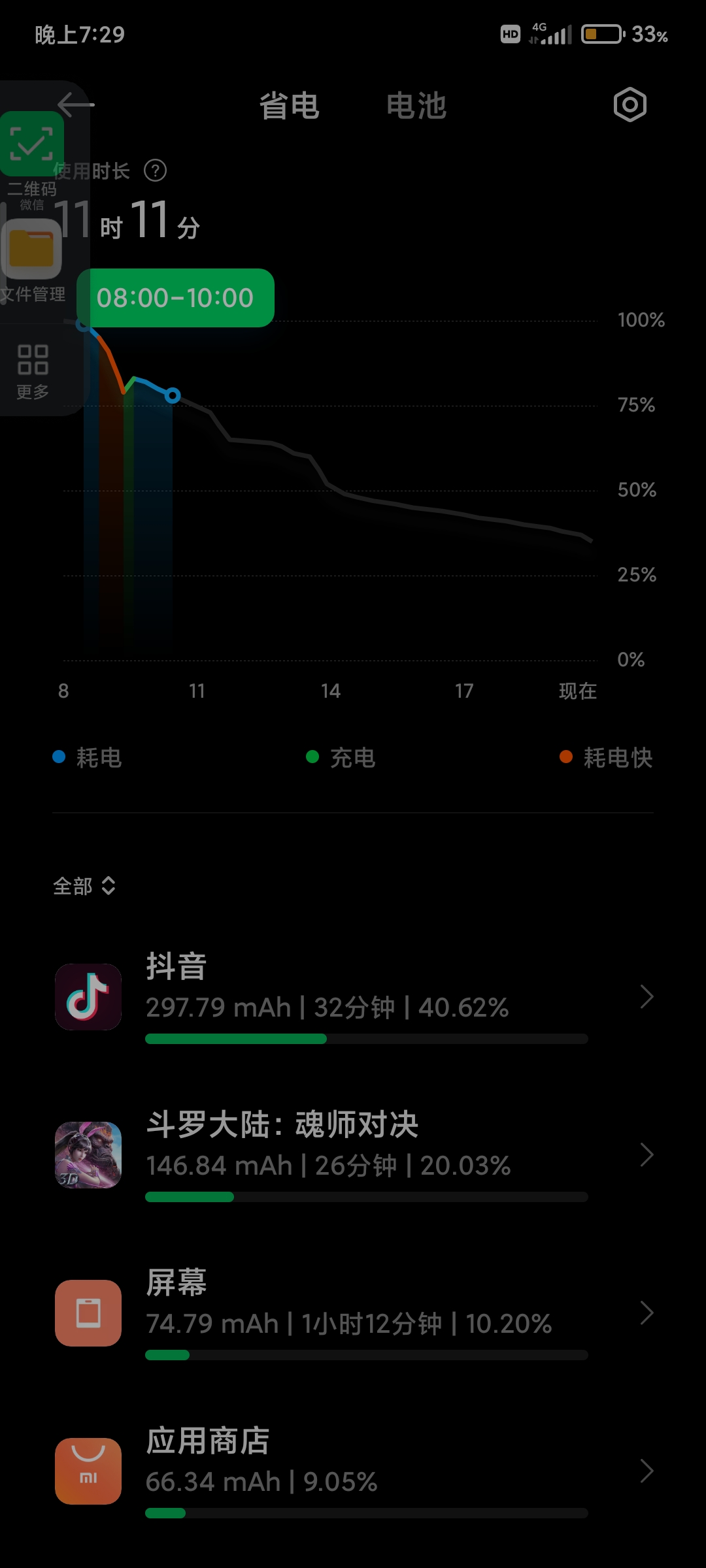Tap 更多 in the sidebar
Image resolution: width=706 pixels, height=1568 pixels.
(x=33, y=372)
